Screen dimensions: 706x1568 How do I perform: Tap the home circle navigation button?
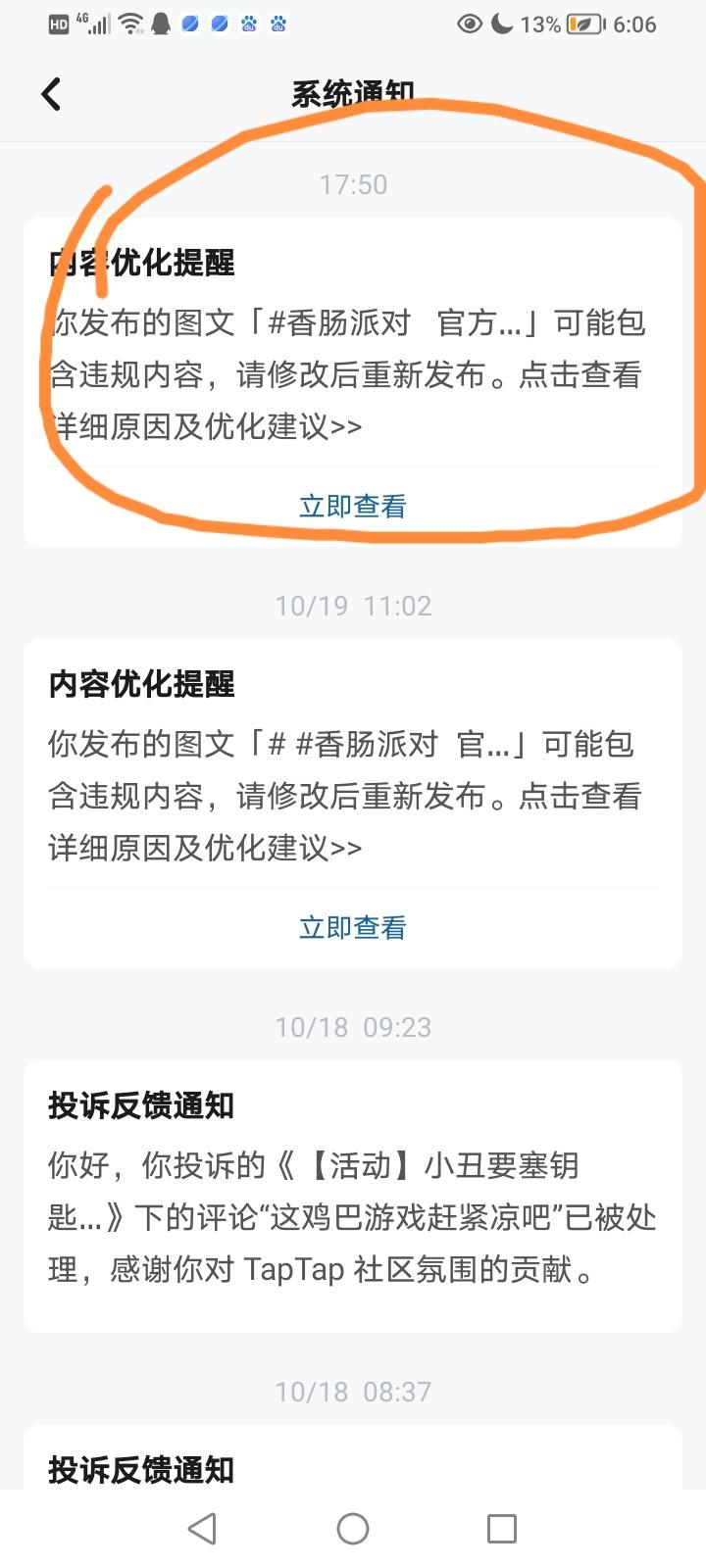point(352,1528)
